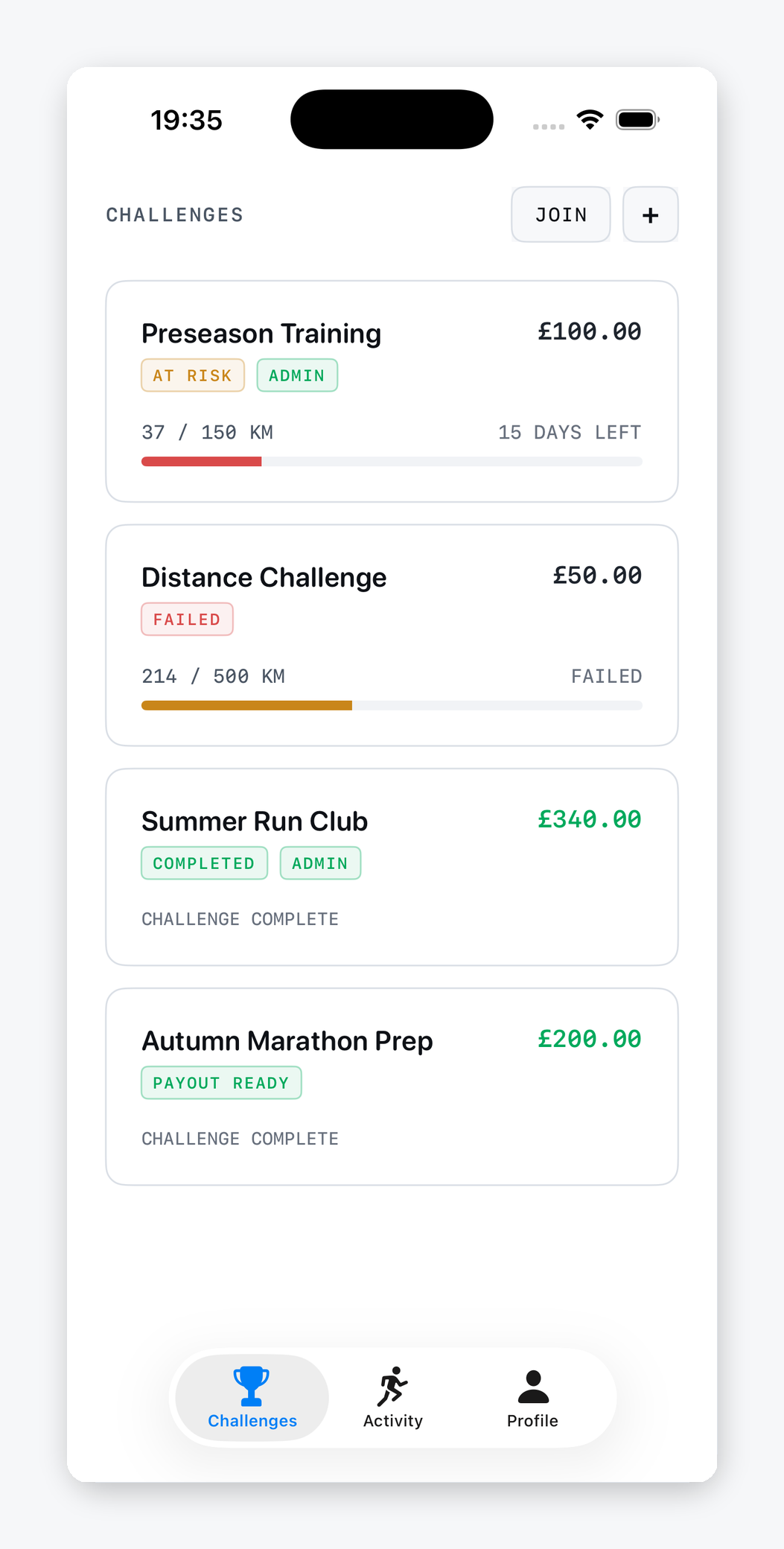
Task: Select the FAILED badge on Distance Challenge
Action: click(x=187, y=619)
